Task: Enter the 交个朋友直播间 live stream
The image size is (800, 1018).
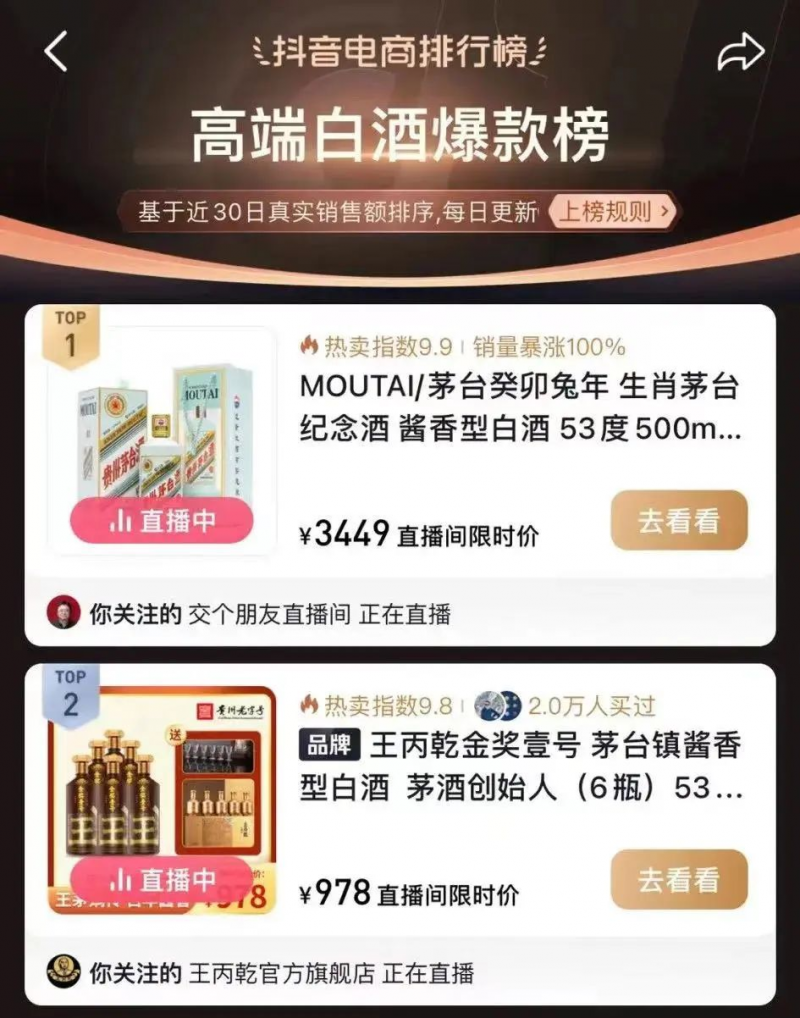Action: point(270,614)
